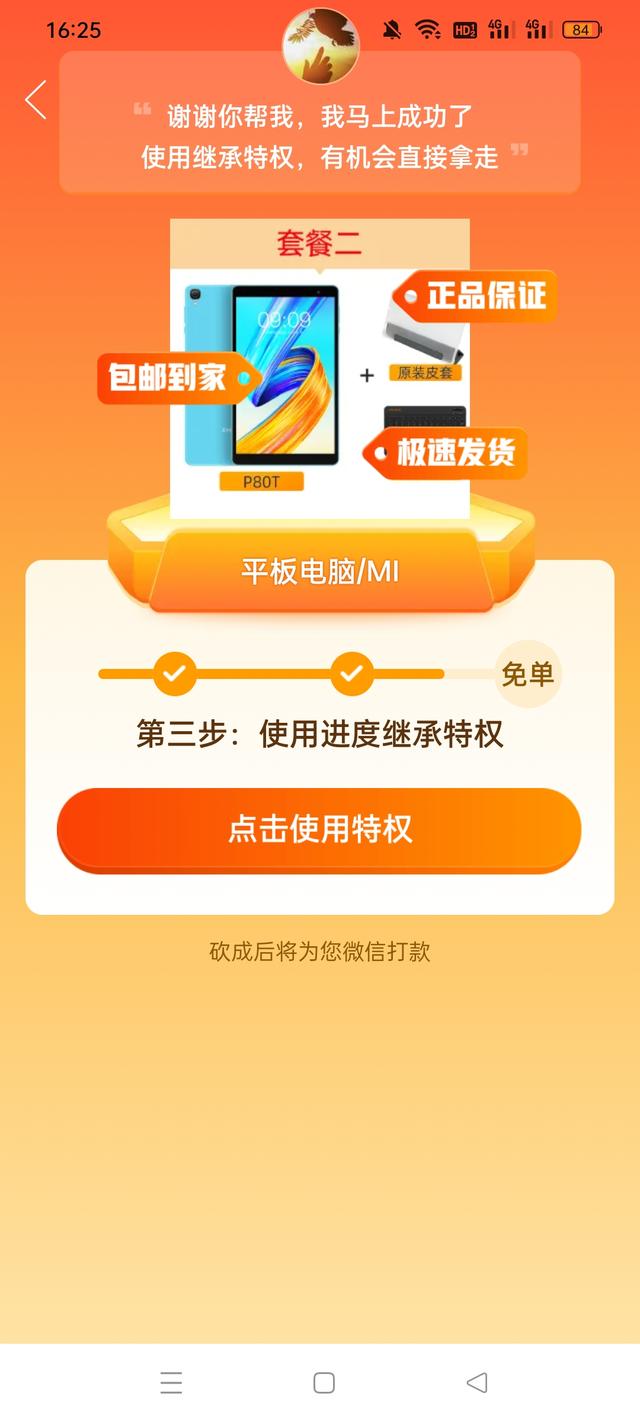Screen dimensions: 640x1422
Task: Go to the system home screen
Action: [x=324, y=1383]
